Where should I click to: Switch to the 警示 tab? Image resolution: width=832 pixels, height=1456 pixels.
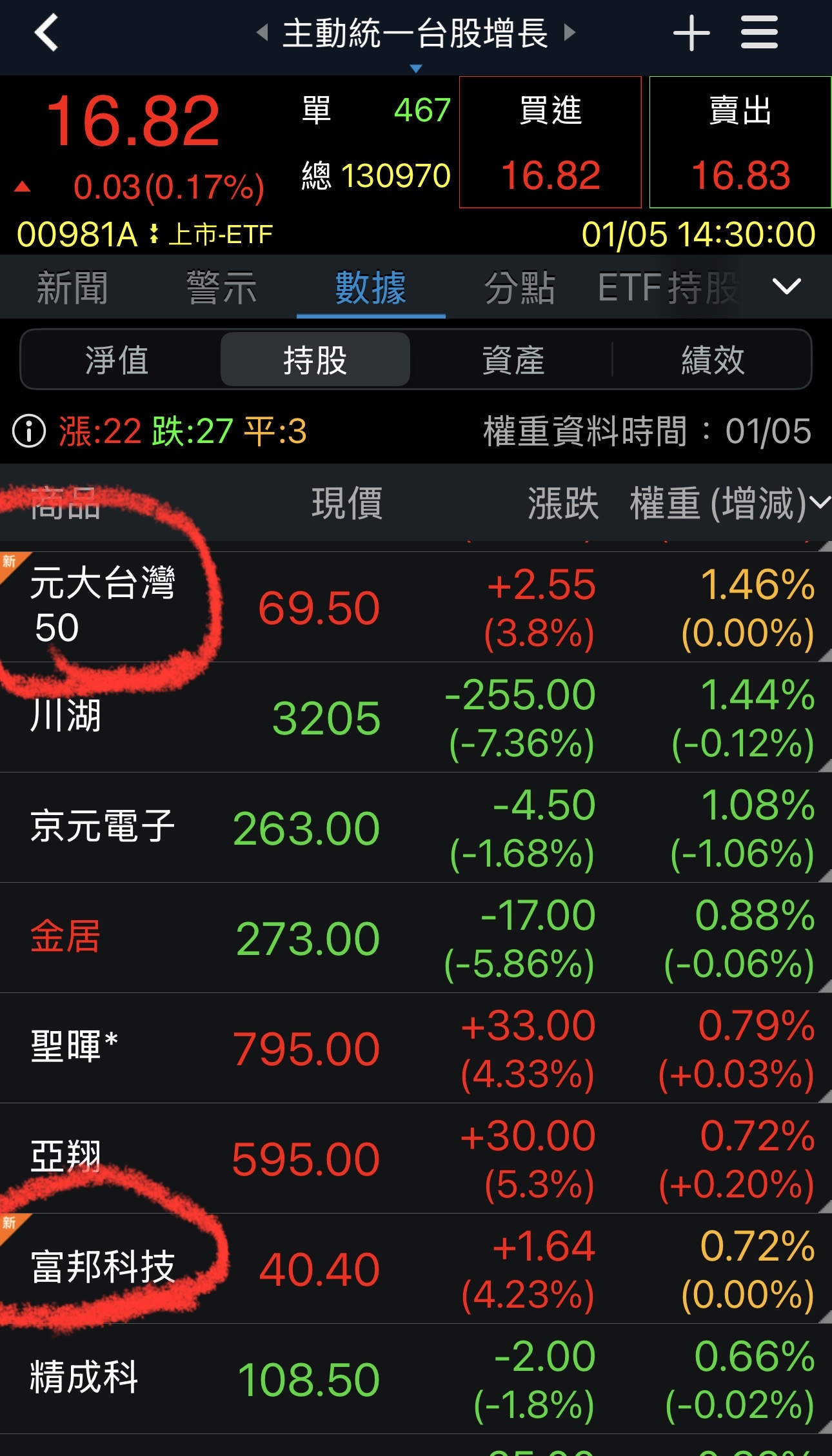point(221,288)
